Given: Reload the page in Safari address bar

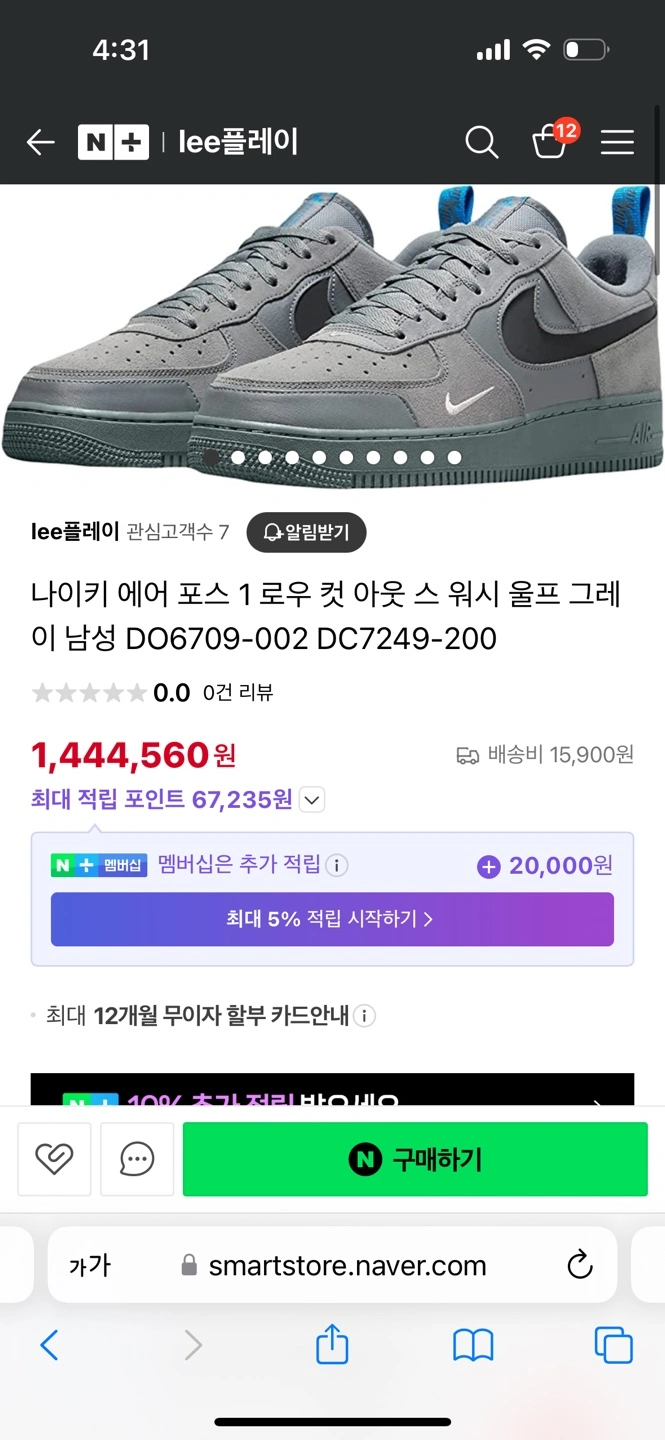Looking at the screenshot, I should coord(580,1265).
